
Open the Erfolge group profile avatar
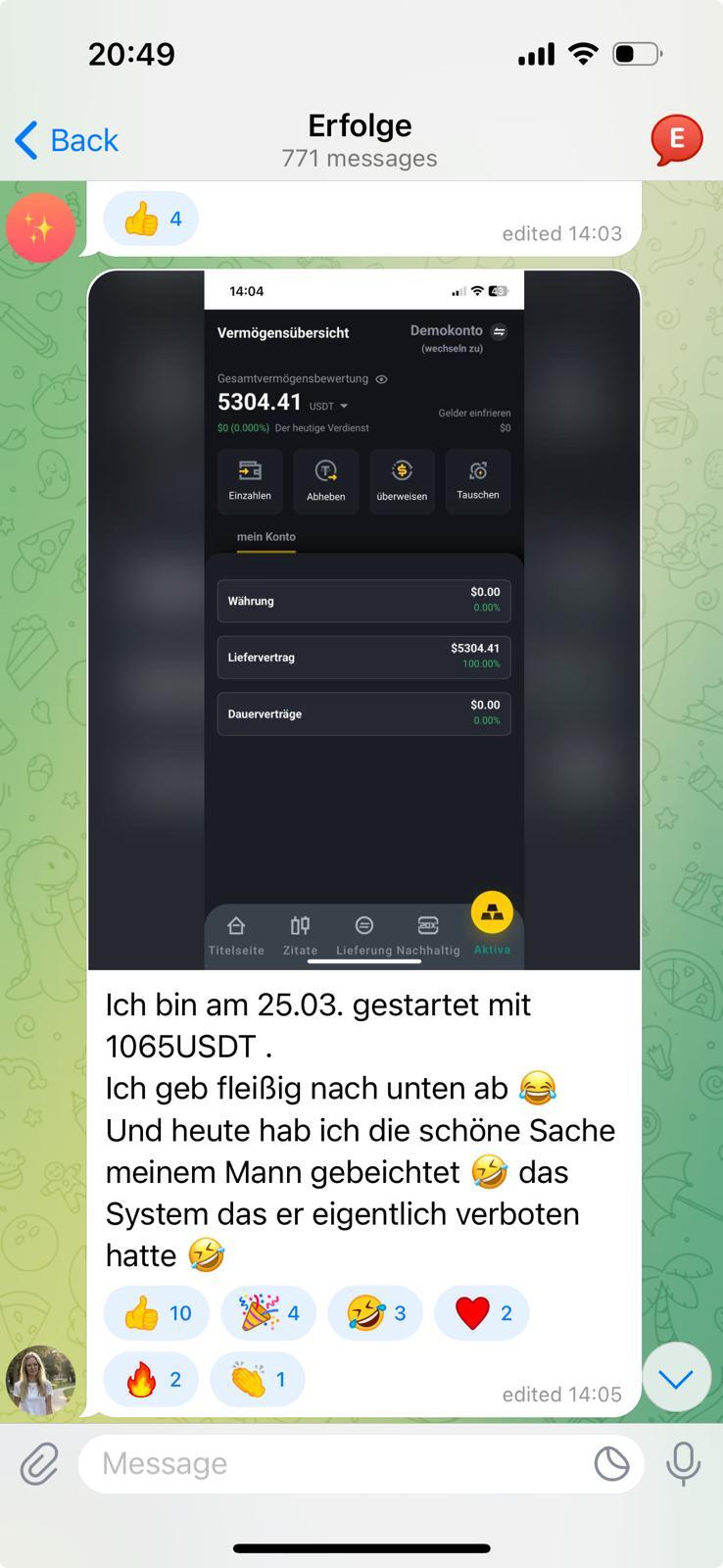click(x=677, y=139)
